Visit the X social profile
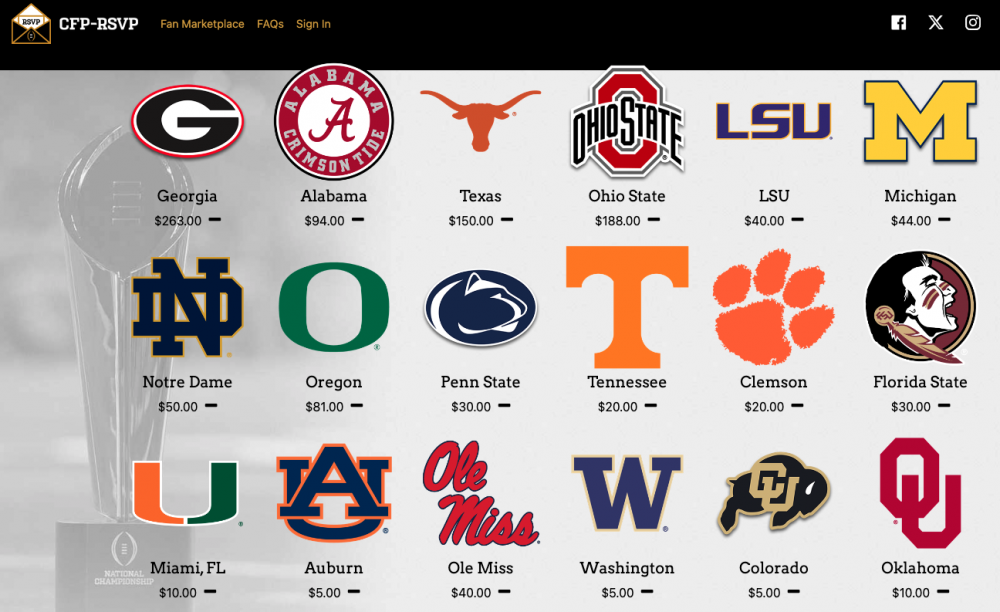The image size is (1000, 612). coord(936,23)
